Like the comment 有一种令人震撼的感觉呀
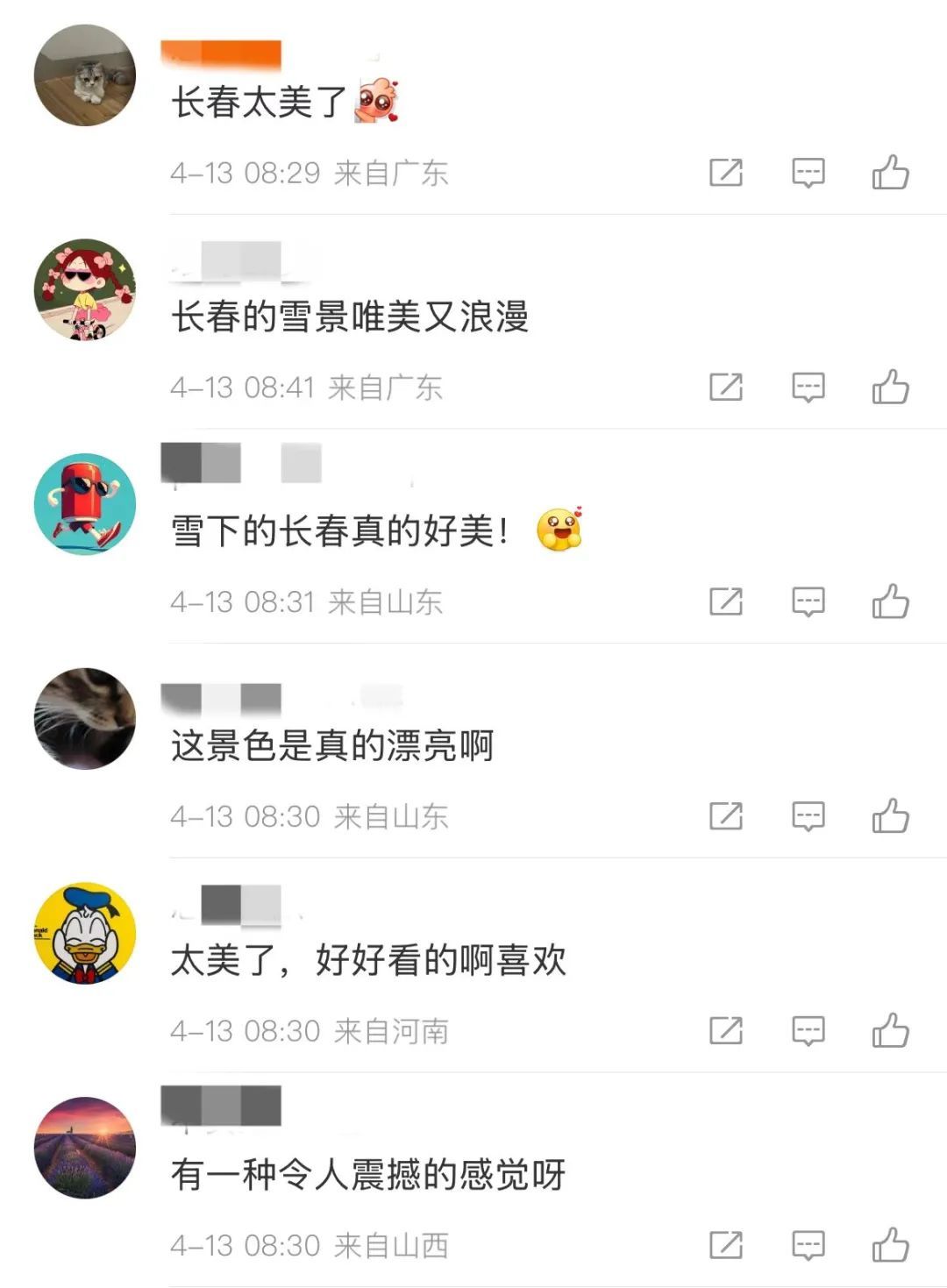This screenshot has width=947, height=1288. 890,1245
